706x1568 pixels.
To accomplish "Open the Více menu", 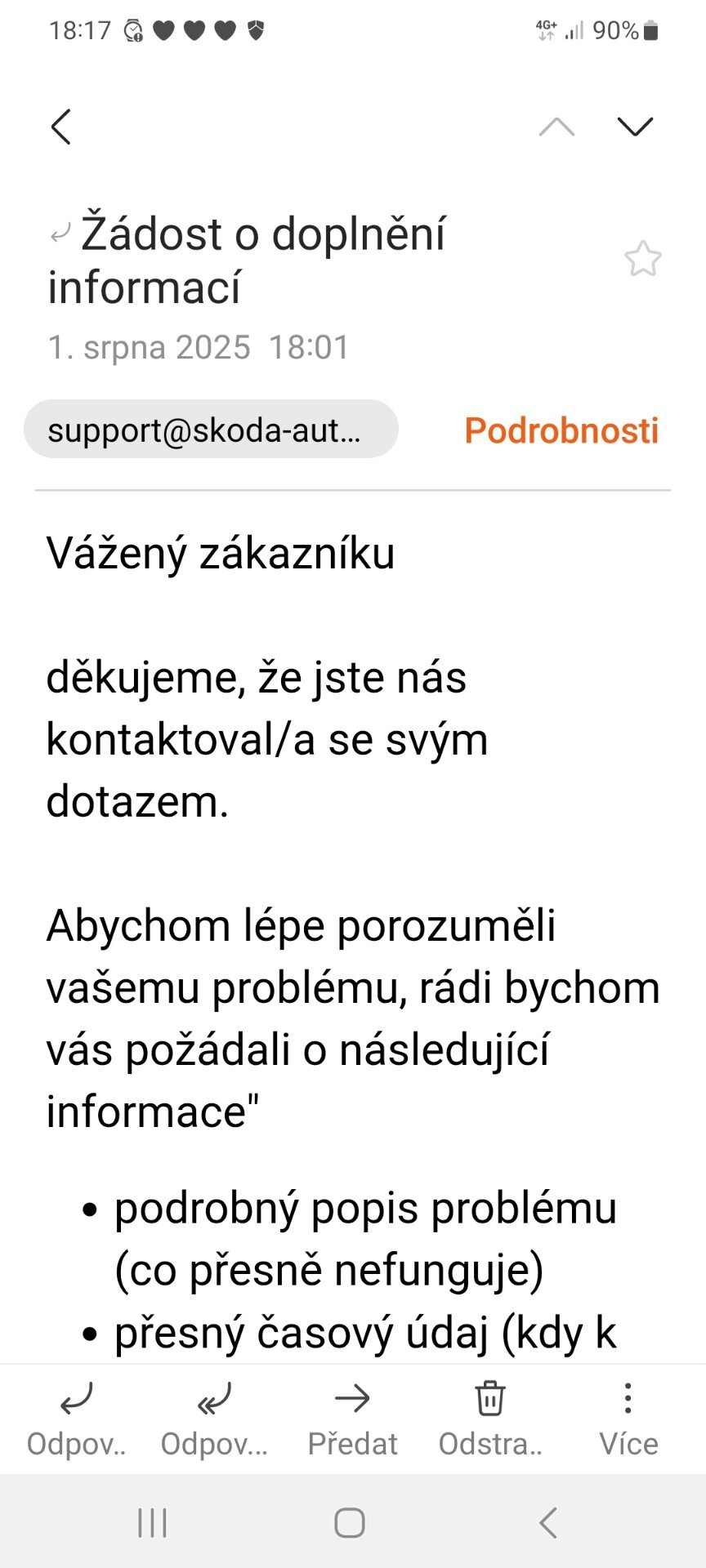I will (x=628, y=1420).
